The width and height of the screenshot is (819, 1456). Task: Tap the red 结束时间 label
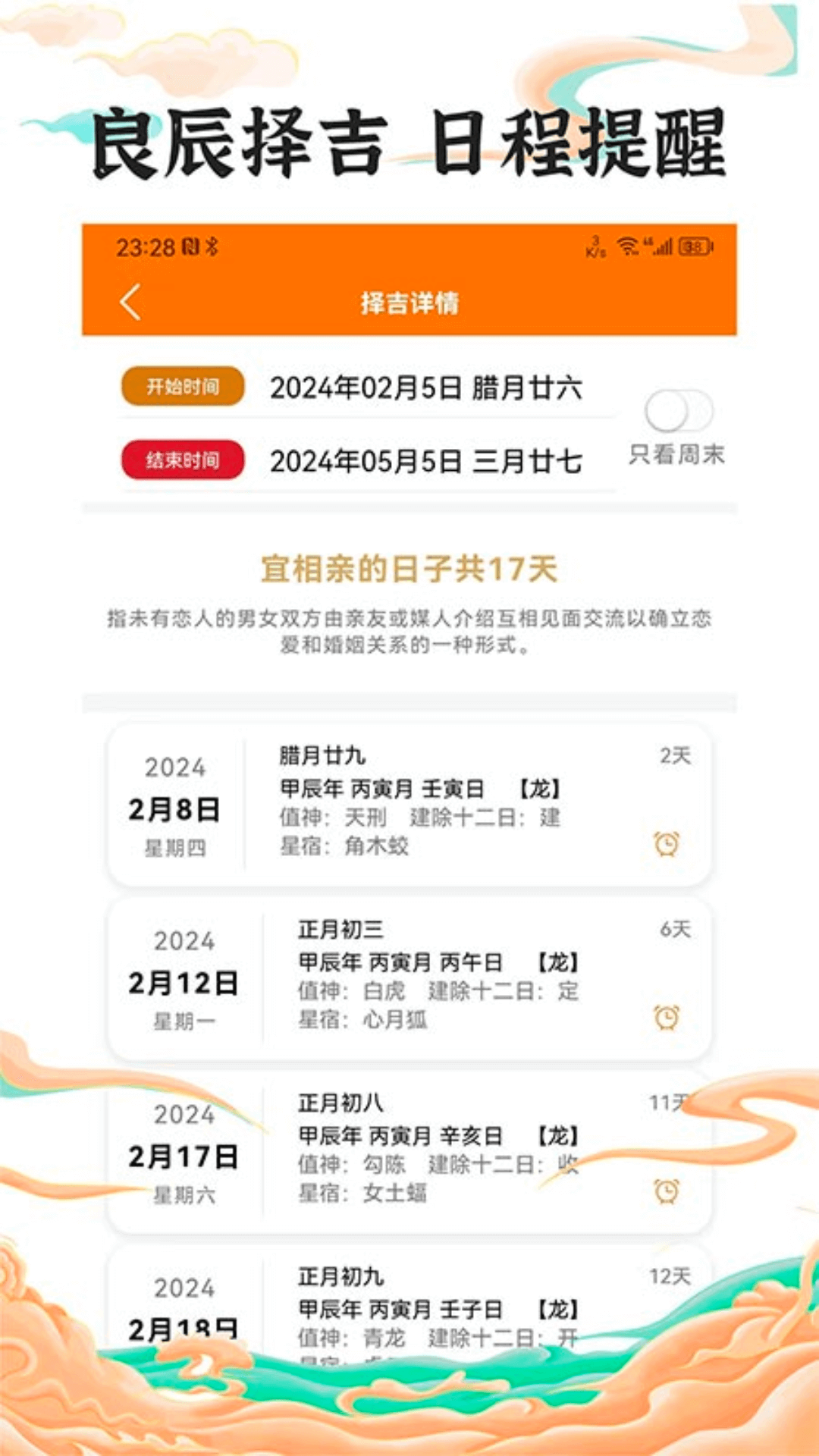click(x=181, y=457)
